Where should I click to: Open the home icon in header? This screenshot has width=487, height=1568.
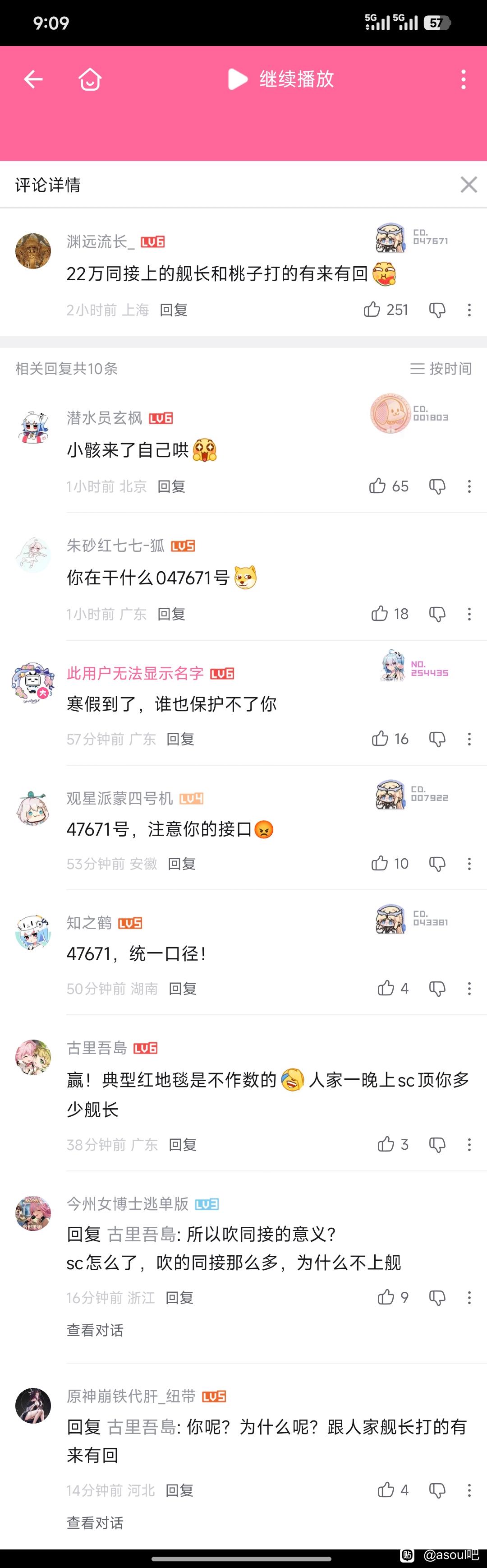coord(90,79)
